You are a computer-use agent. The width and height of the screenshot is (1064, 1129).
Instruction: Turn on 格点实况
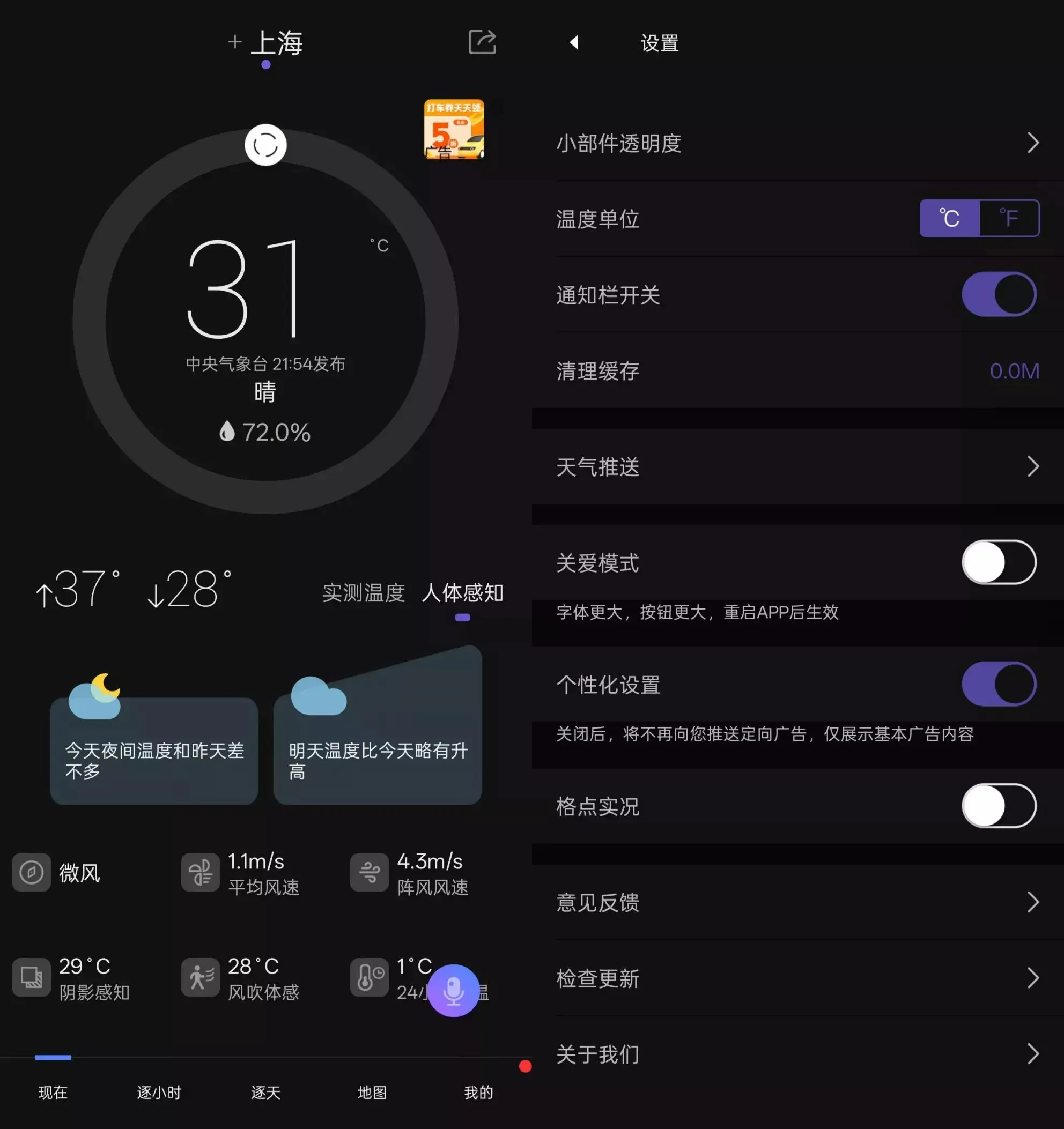pyautogui.click(x=998, y=806)
